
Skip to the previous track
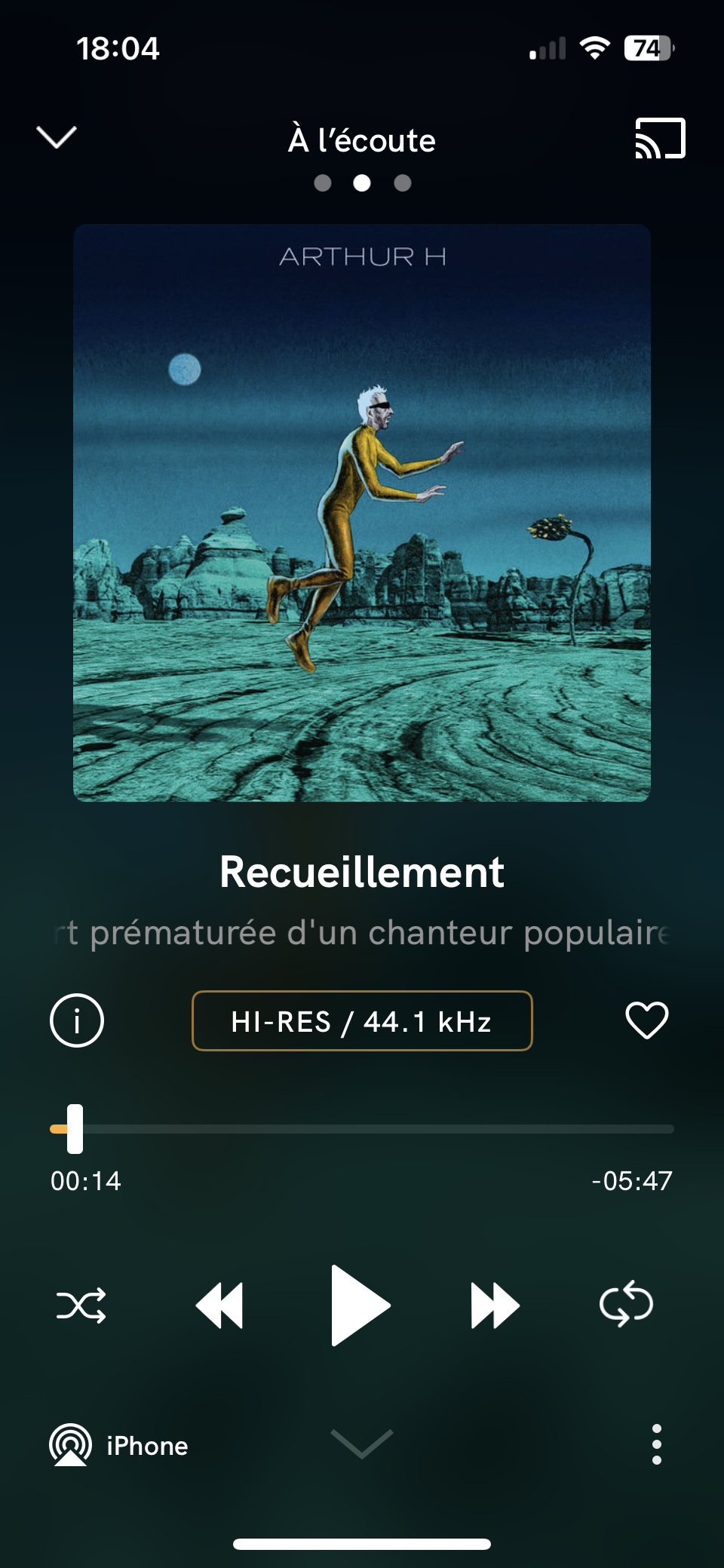pos(219,1305)
